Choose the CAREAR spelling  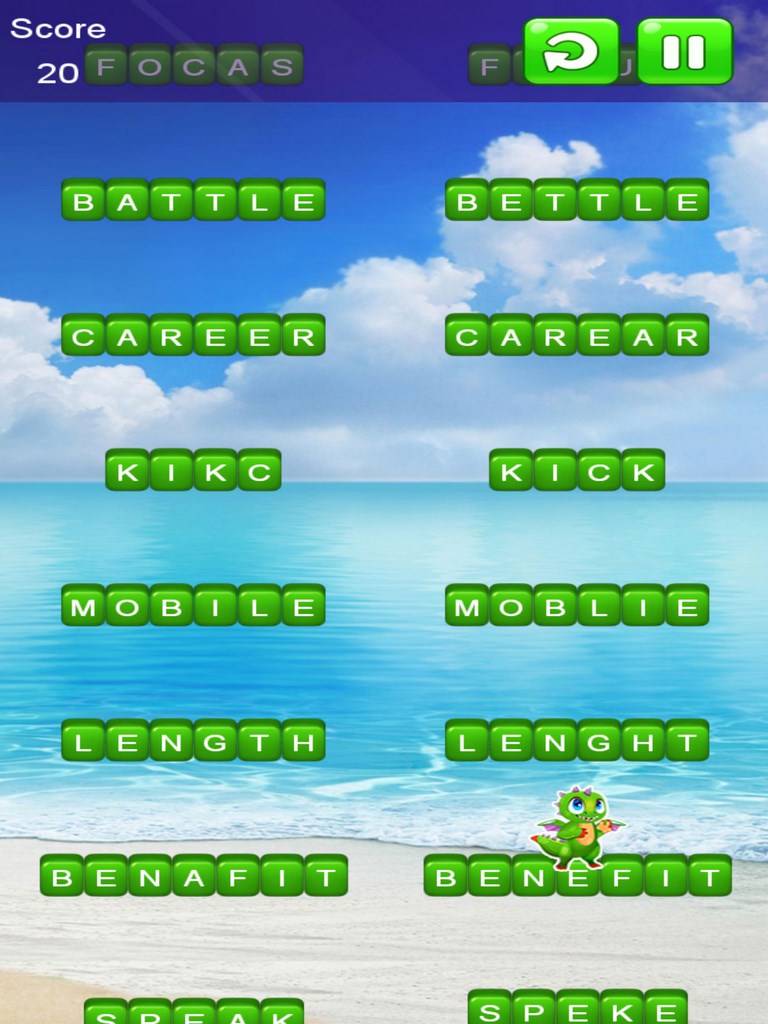tap(577, 335)
